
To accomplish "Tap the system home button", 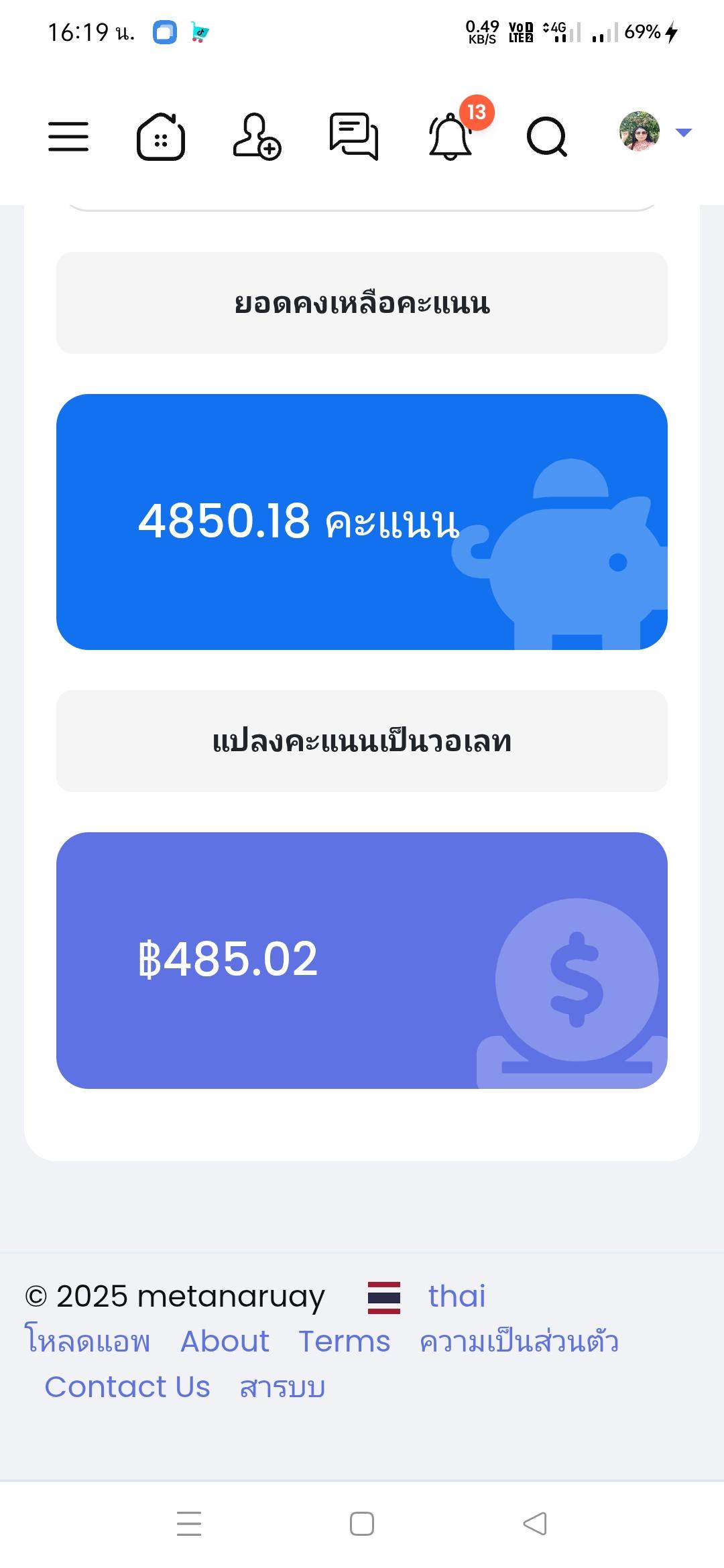I will point(362,1524).
